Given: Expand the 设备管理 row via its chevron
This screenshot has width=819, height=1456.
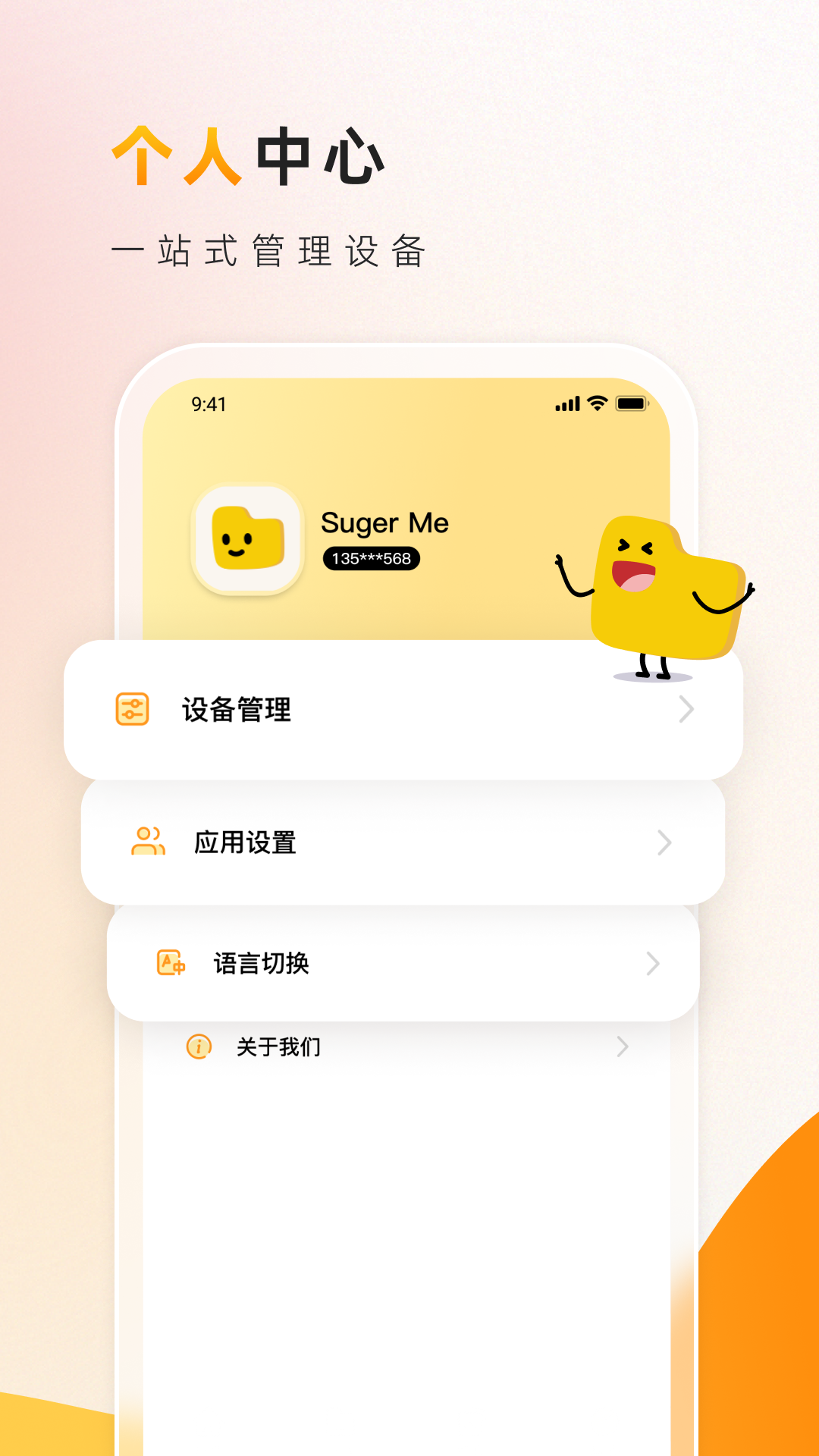Looking at the screenshot, I should click(686, 711).
